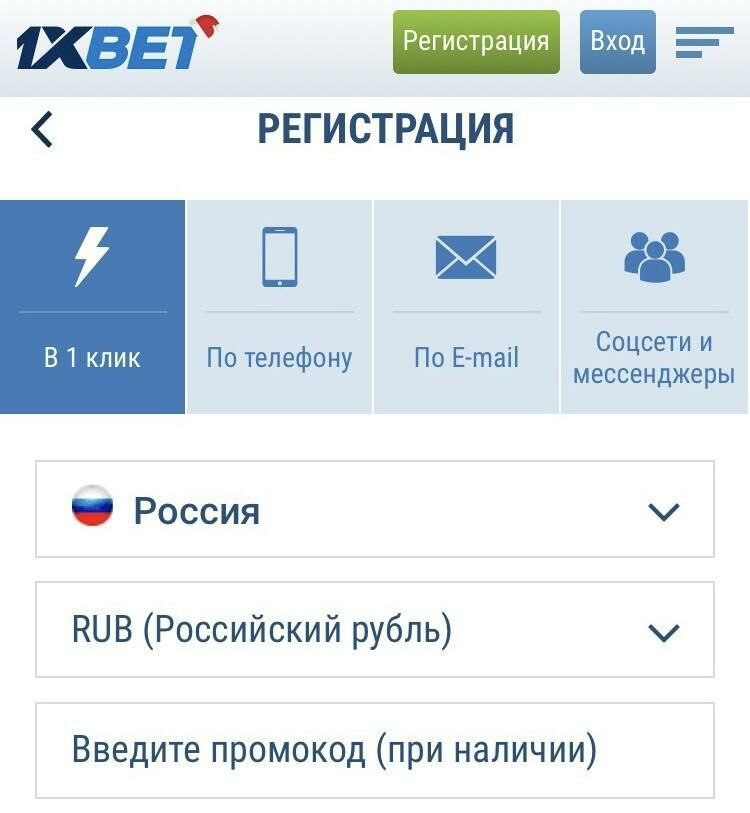Viewport: 750px width, 813px height.
Task: Switch to the По E-mail tab
Action: tap(466, 307)
